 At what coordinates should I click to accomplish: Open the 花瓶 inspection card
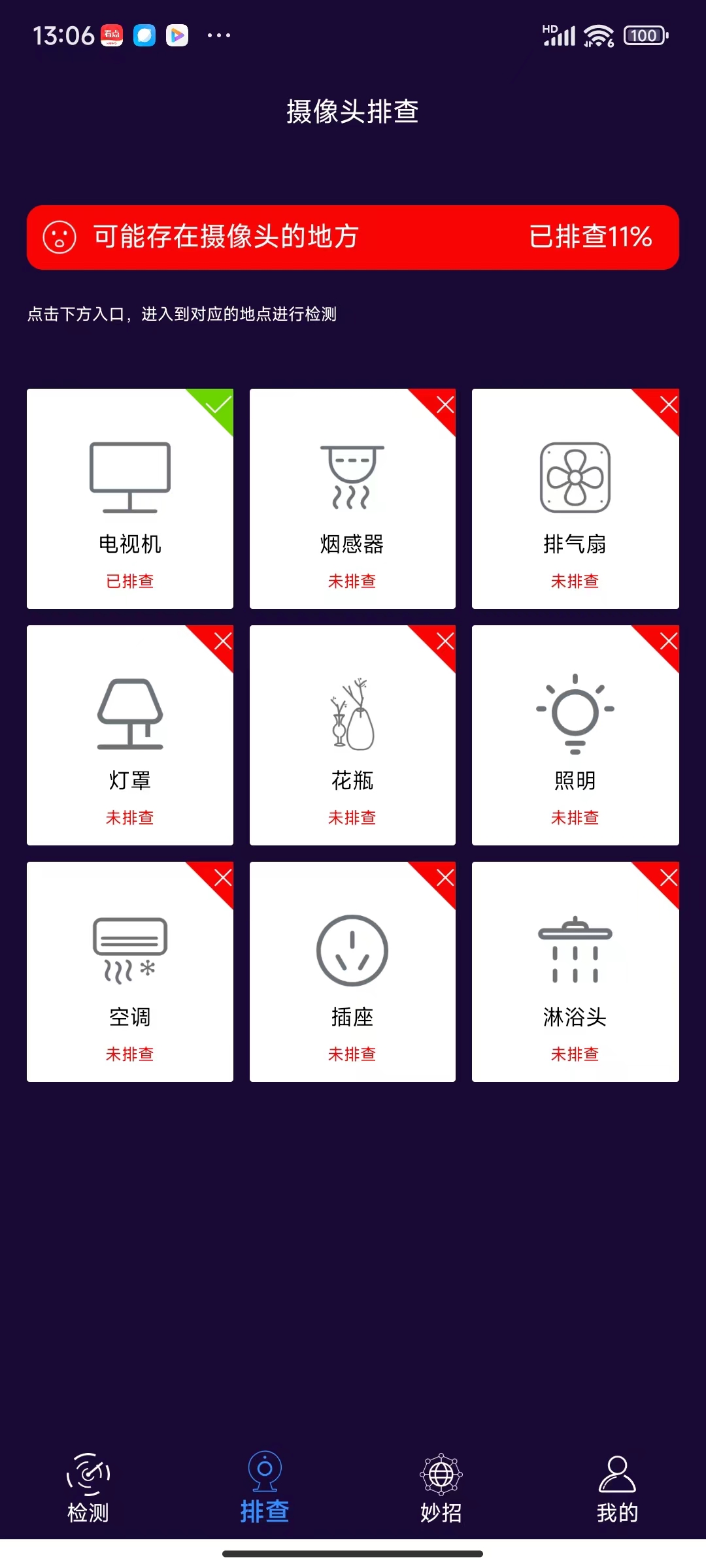pos(352,735)
